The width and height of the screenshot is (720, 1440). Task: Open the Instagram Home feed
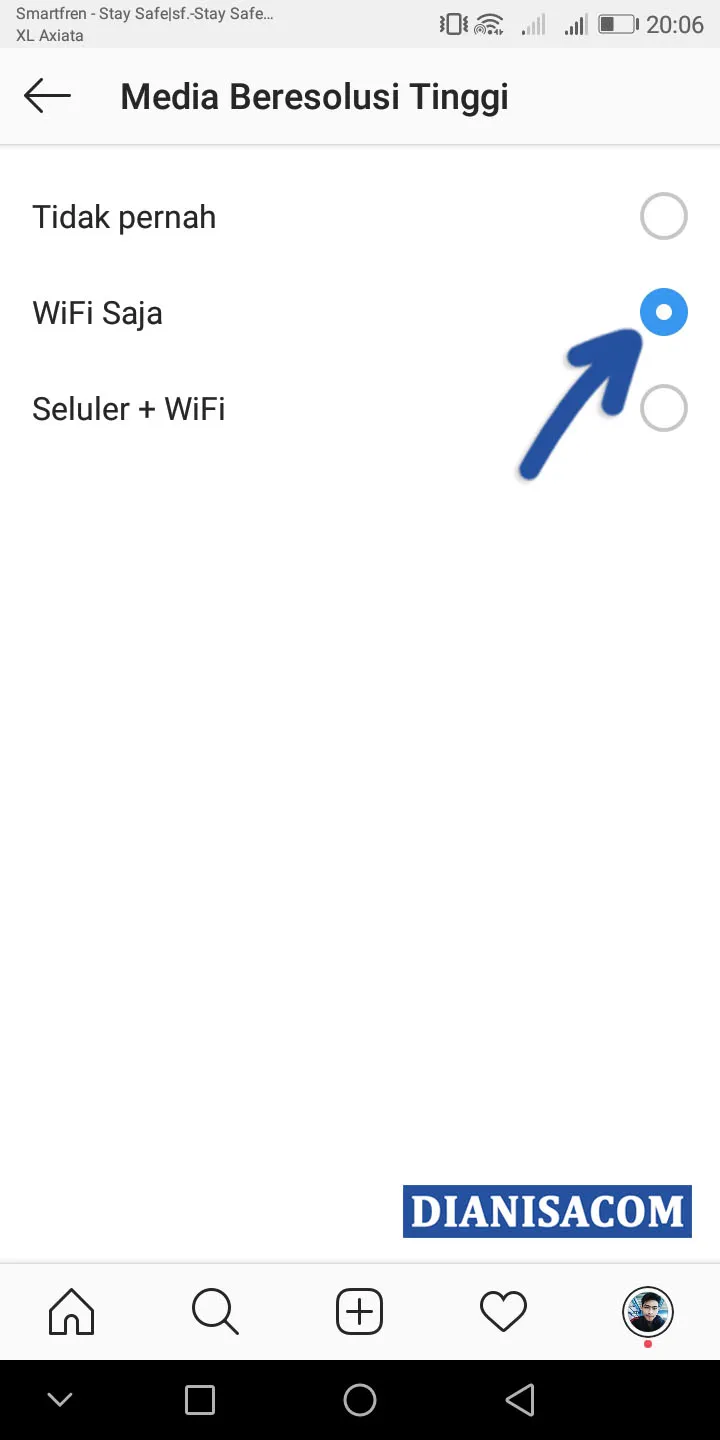[71, 1311]
